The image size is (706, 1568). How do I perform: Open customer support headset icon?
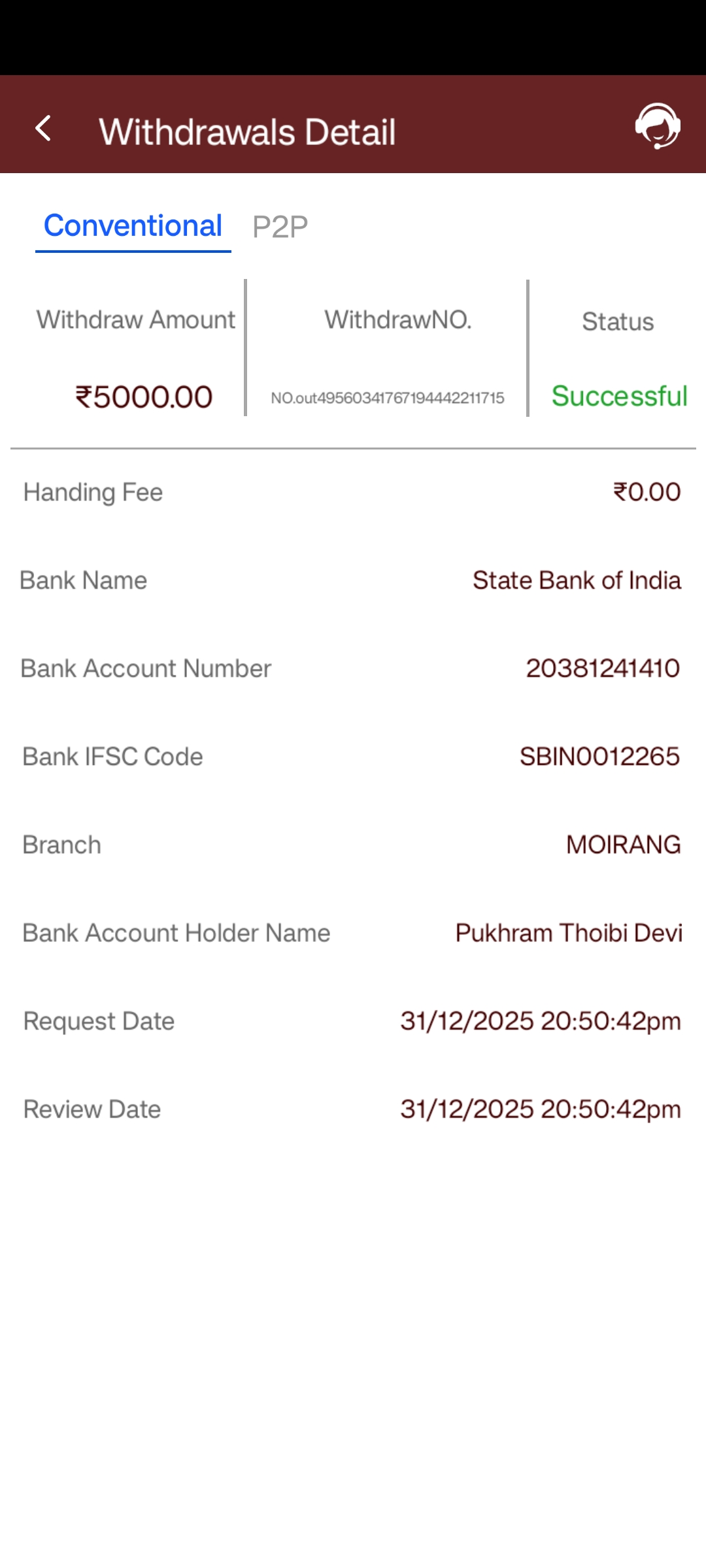click(x=658, y=125)
